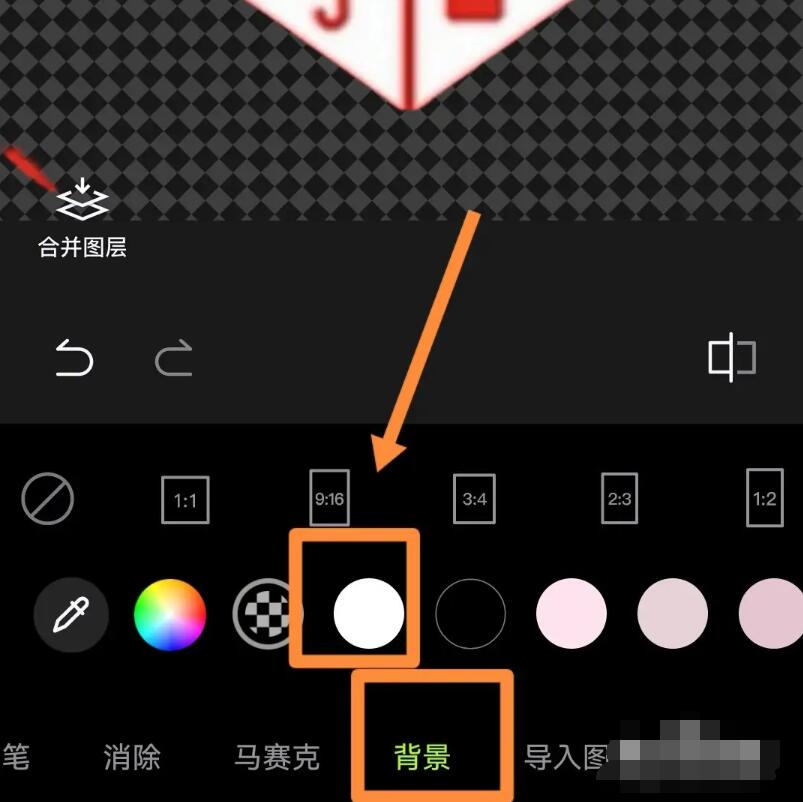Select the no-ratio (slashed circle) option
Viewport: 803px width, 802px height.
tap(48, 498)
